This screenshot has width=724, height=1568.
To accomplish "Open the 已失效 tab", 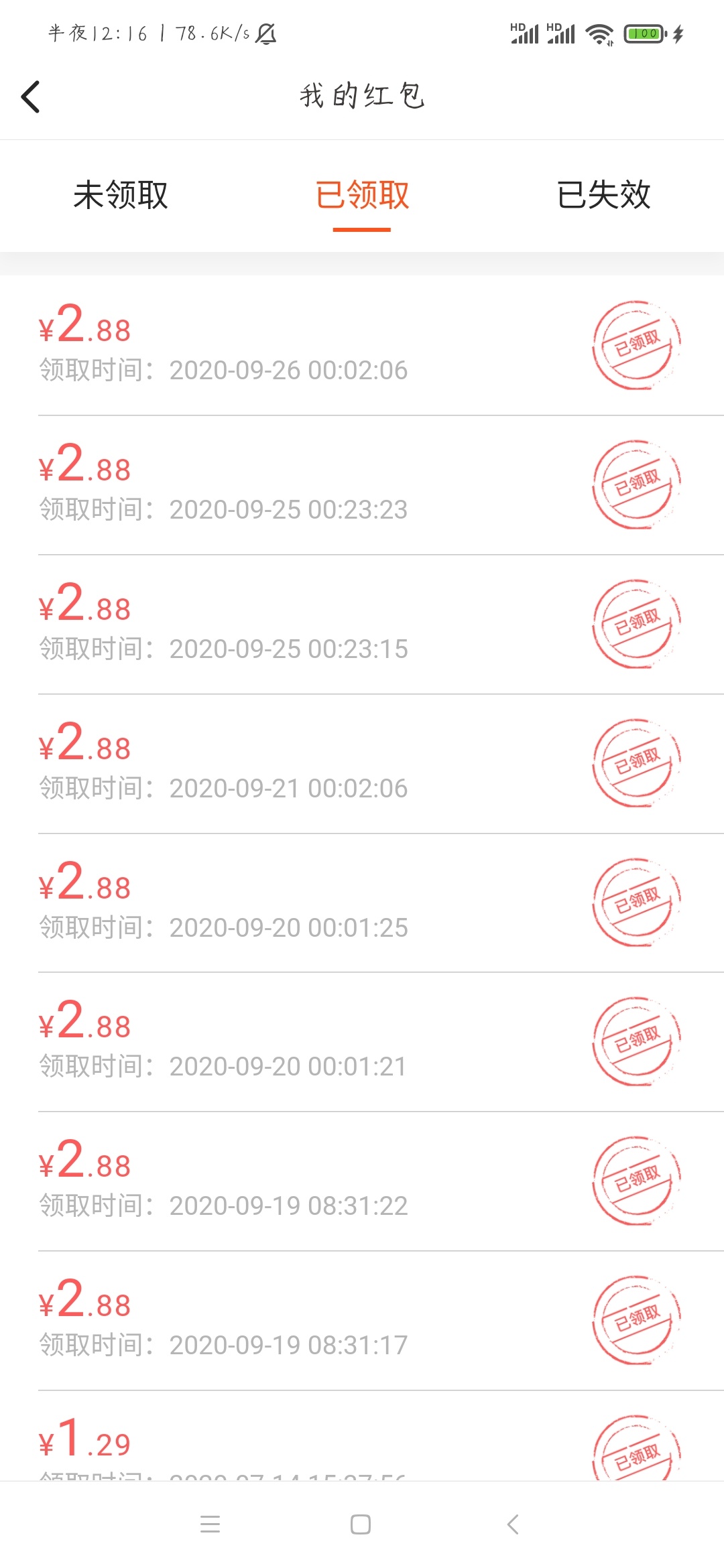I will (603, 195).
